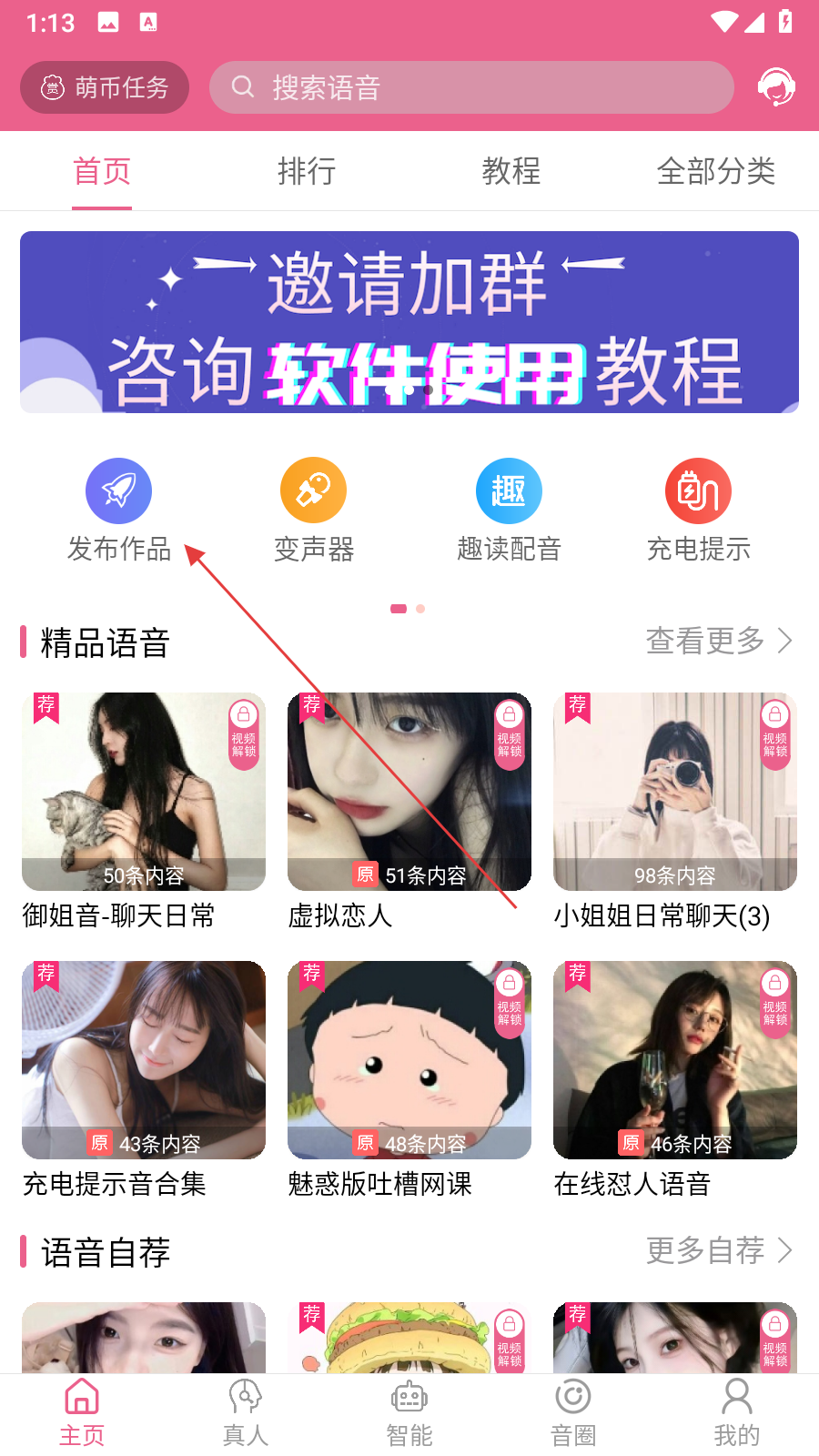Screen dimensions: 819x1456
Task: Go to the 音圈 bottom tab
Action: (x=573, y=1412)
